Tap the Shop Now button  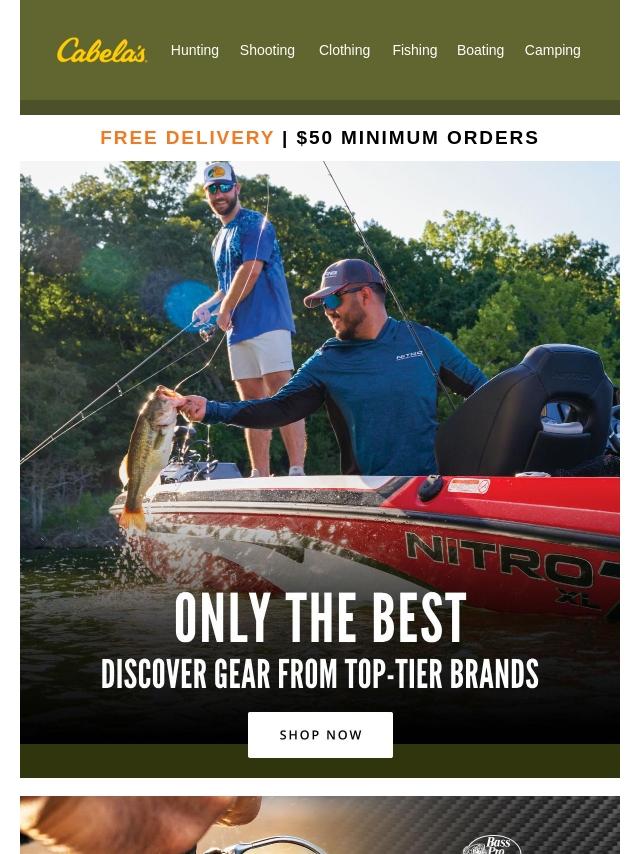[320, 735]
